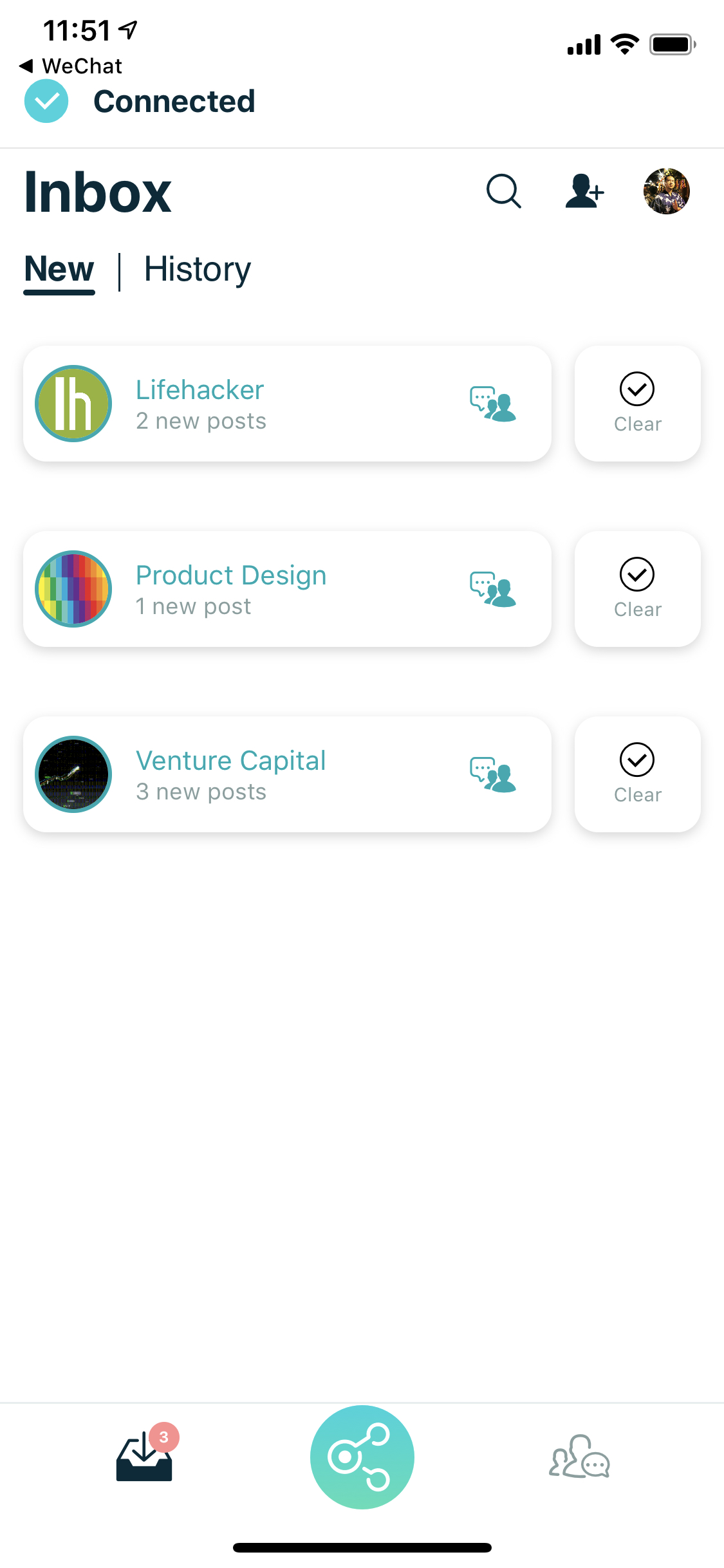Clear the Venture Capital posts
The image size is (724, 1568).
(x=637, y=774)
